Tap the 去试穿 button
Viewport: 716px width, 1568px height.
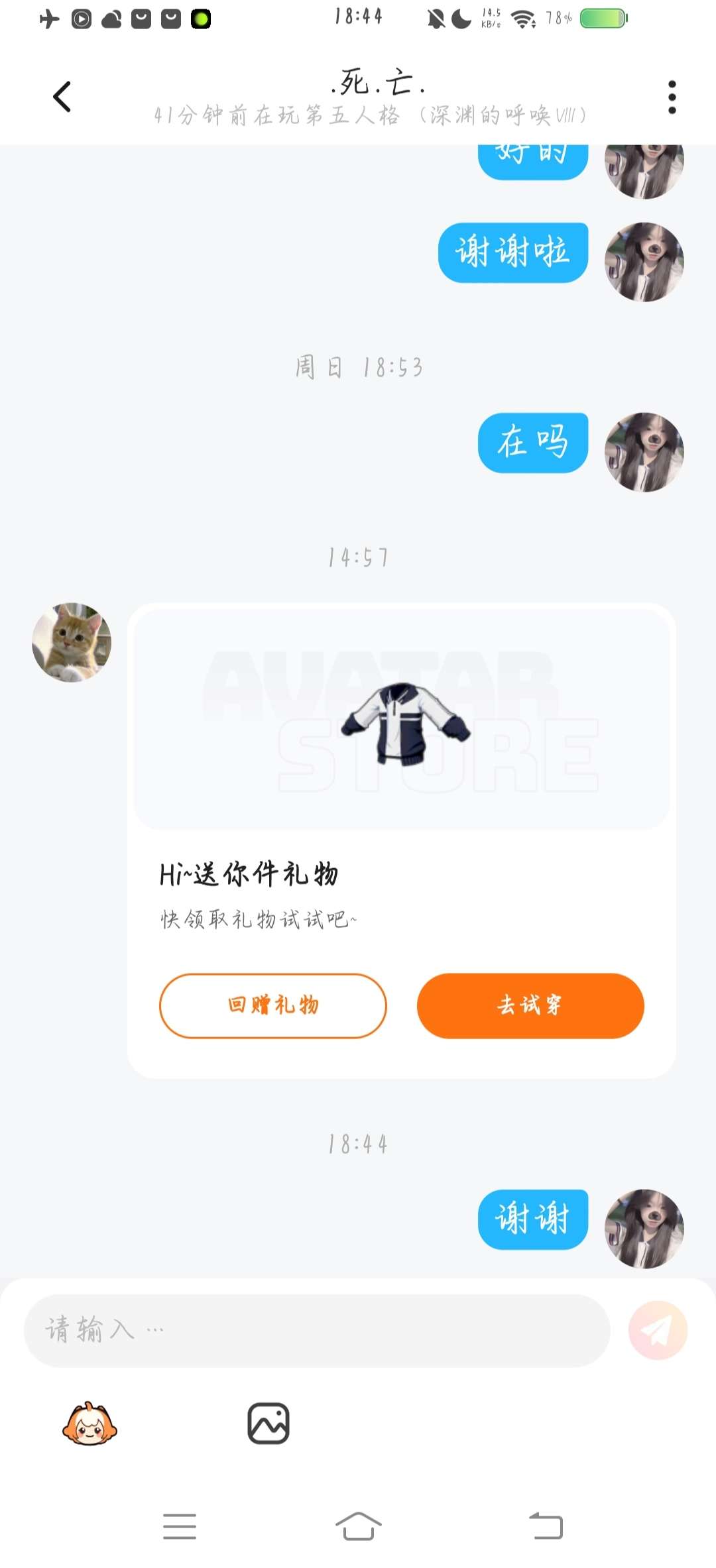[x=530, y=1005]
